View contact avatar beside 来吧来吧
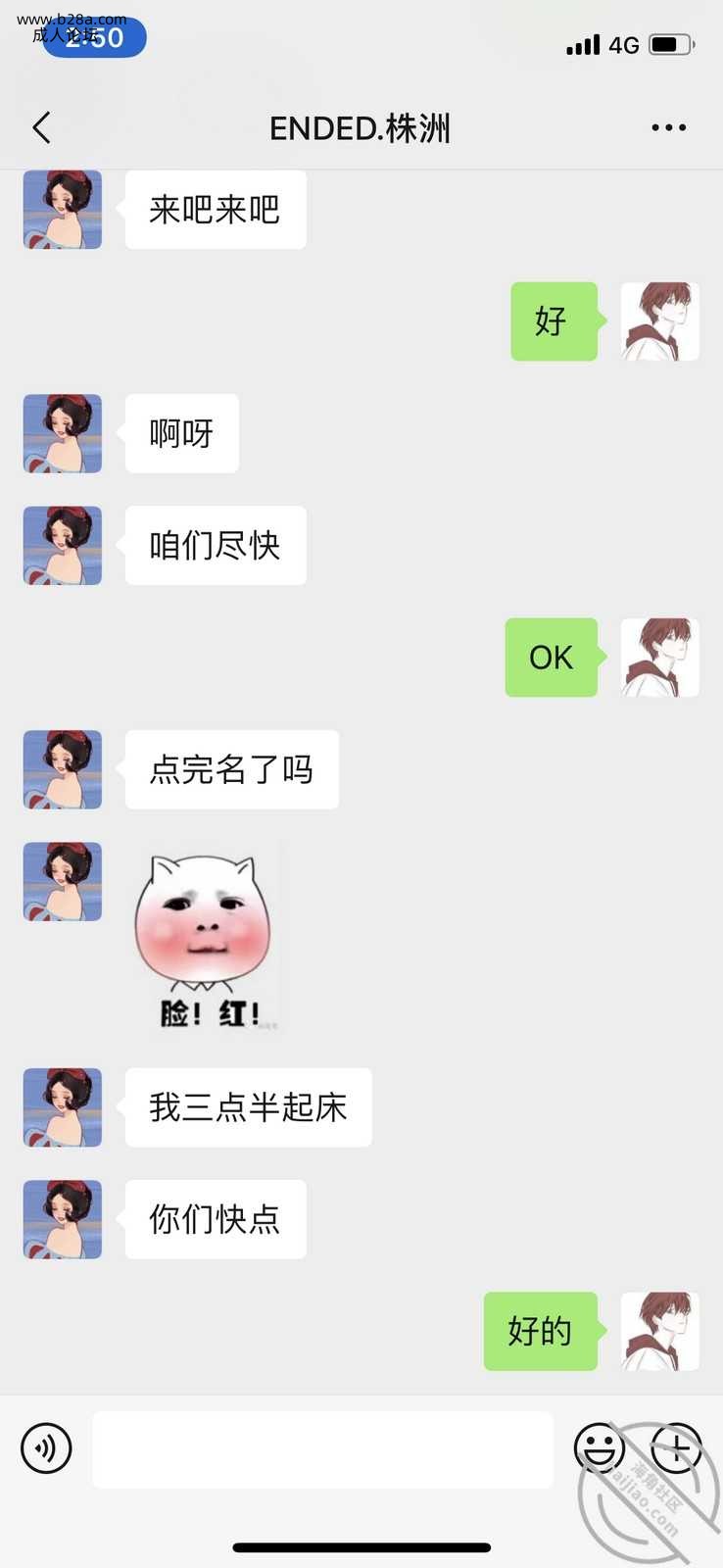 [63, 210]
